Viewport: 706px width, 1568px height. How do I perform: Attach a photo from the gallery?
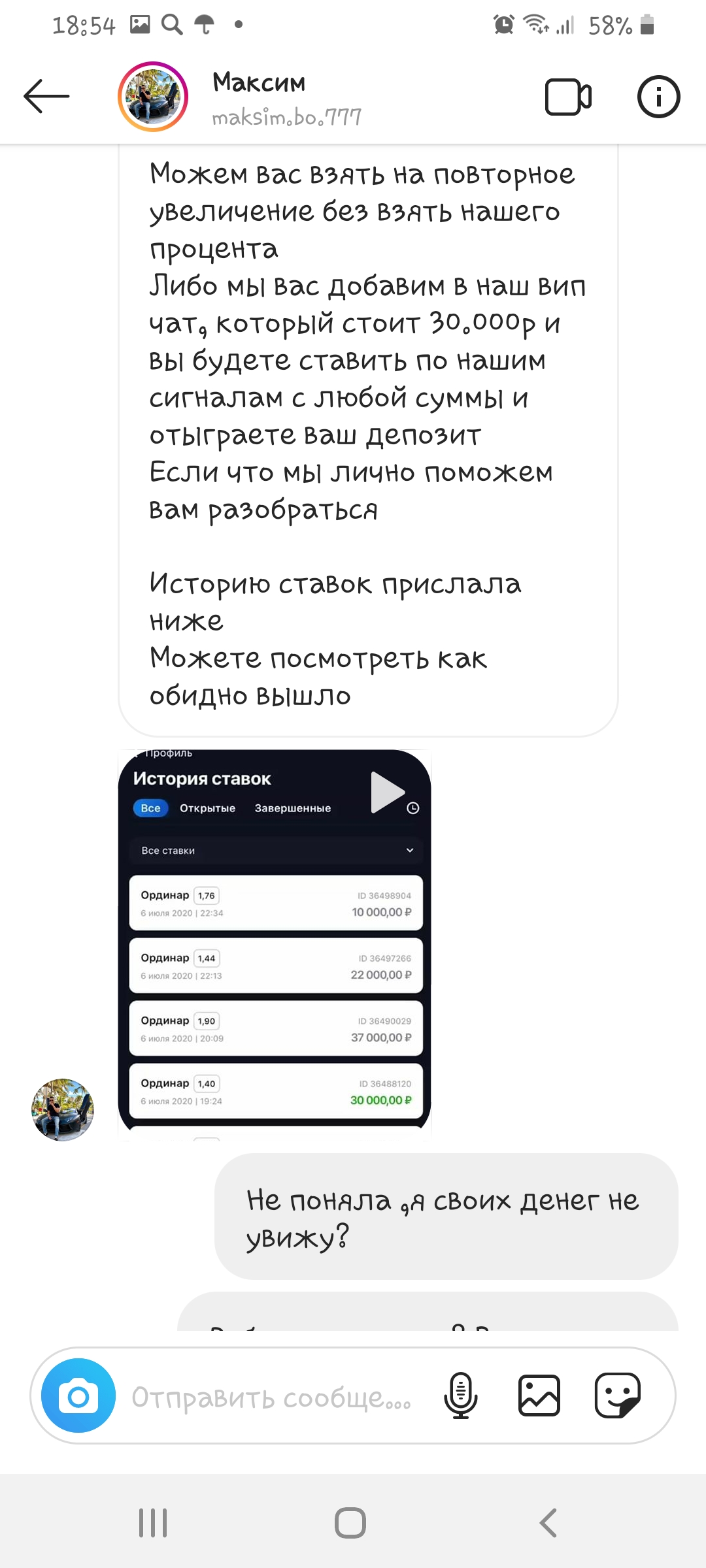(x=539, y=1396)
